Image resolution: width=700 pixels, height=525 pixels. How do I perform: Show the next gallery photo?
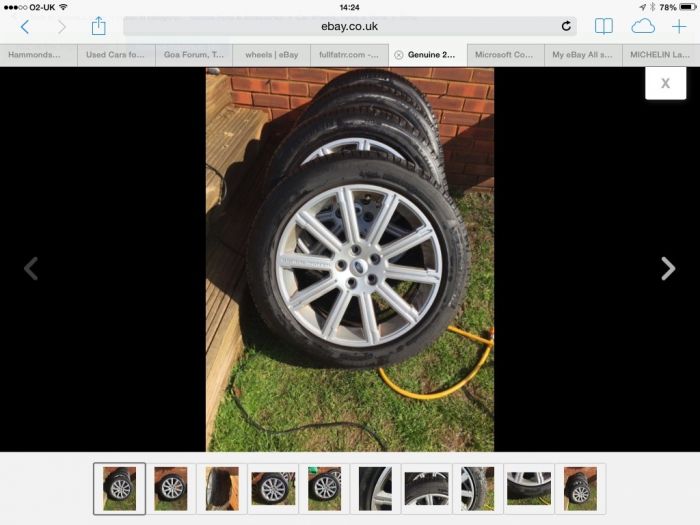point(668,268)
